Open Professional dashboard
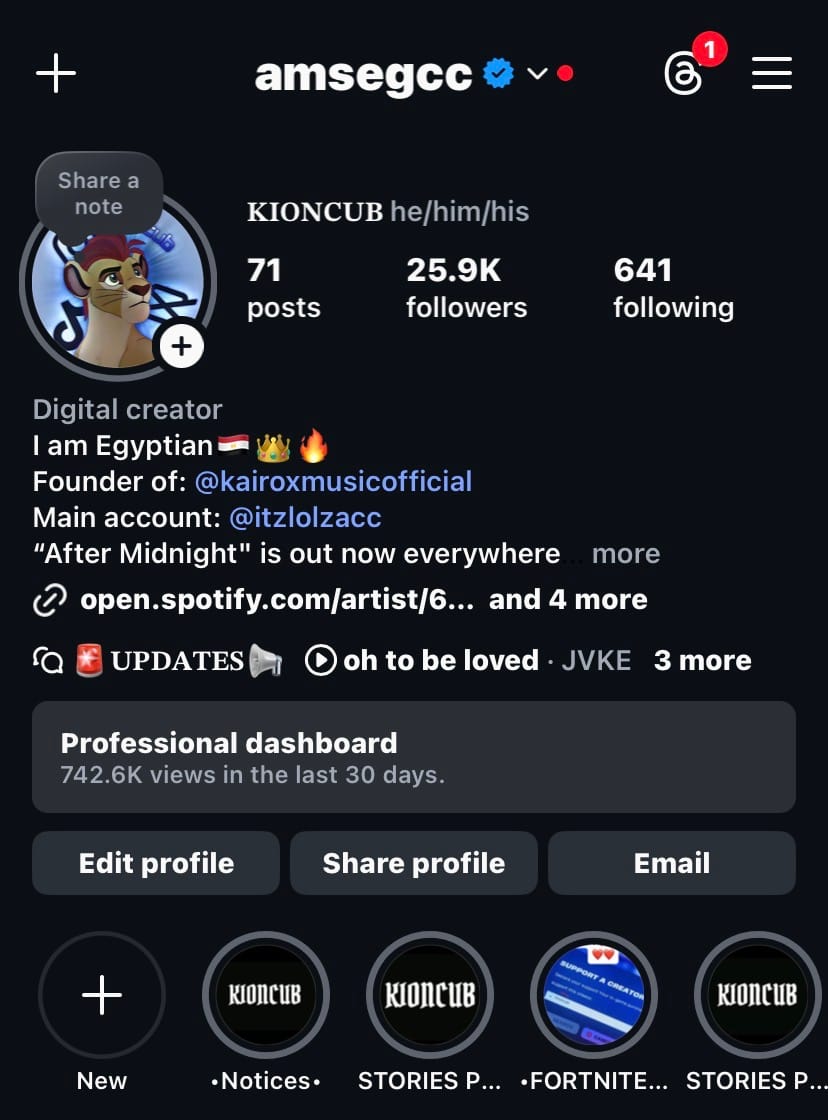The image size is (828, 1120). 414,756
